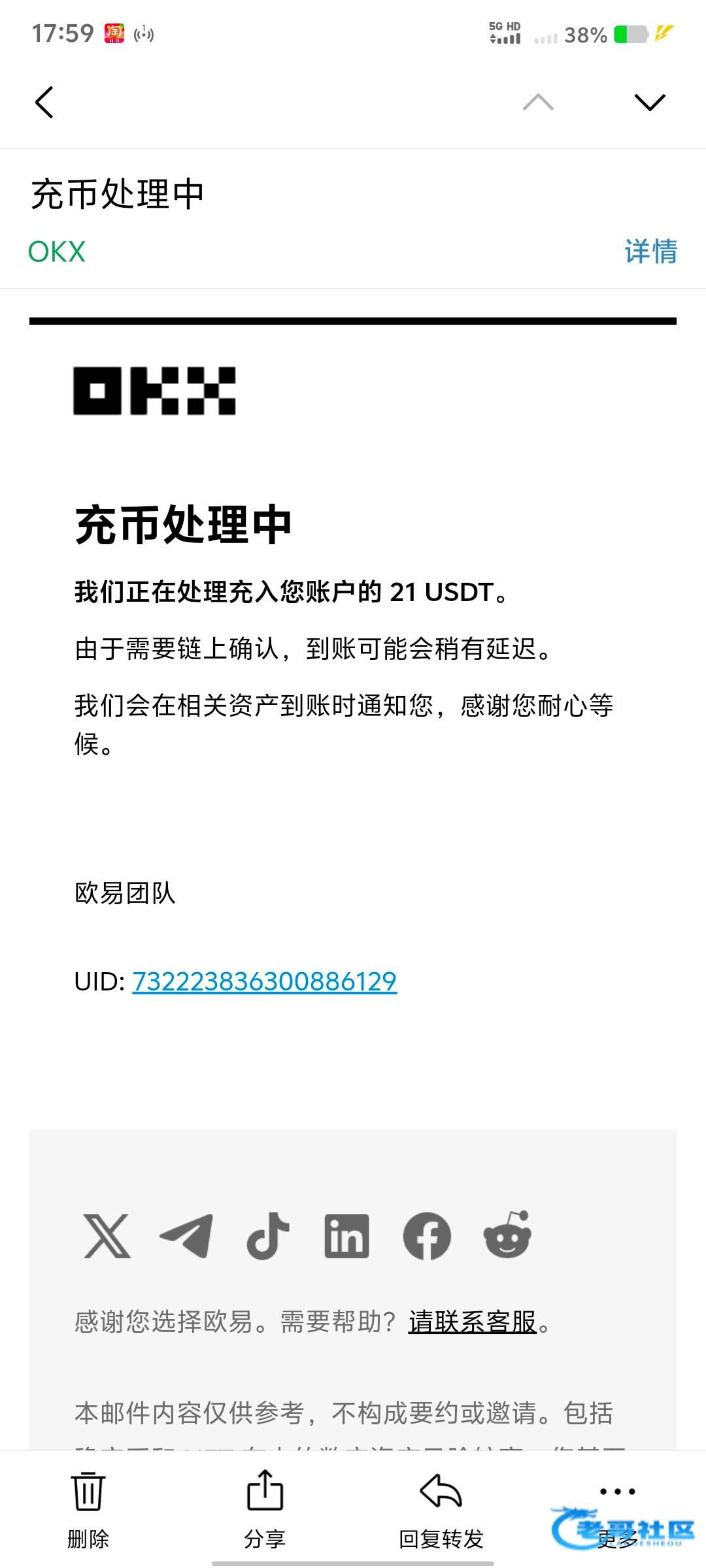This screenshot has width=706, height=1568.
Task: Open the OKX Telegram channel
Action: point(187,1235)
